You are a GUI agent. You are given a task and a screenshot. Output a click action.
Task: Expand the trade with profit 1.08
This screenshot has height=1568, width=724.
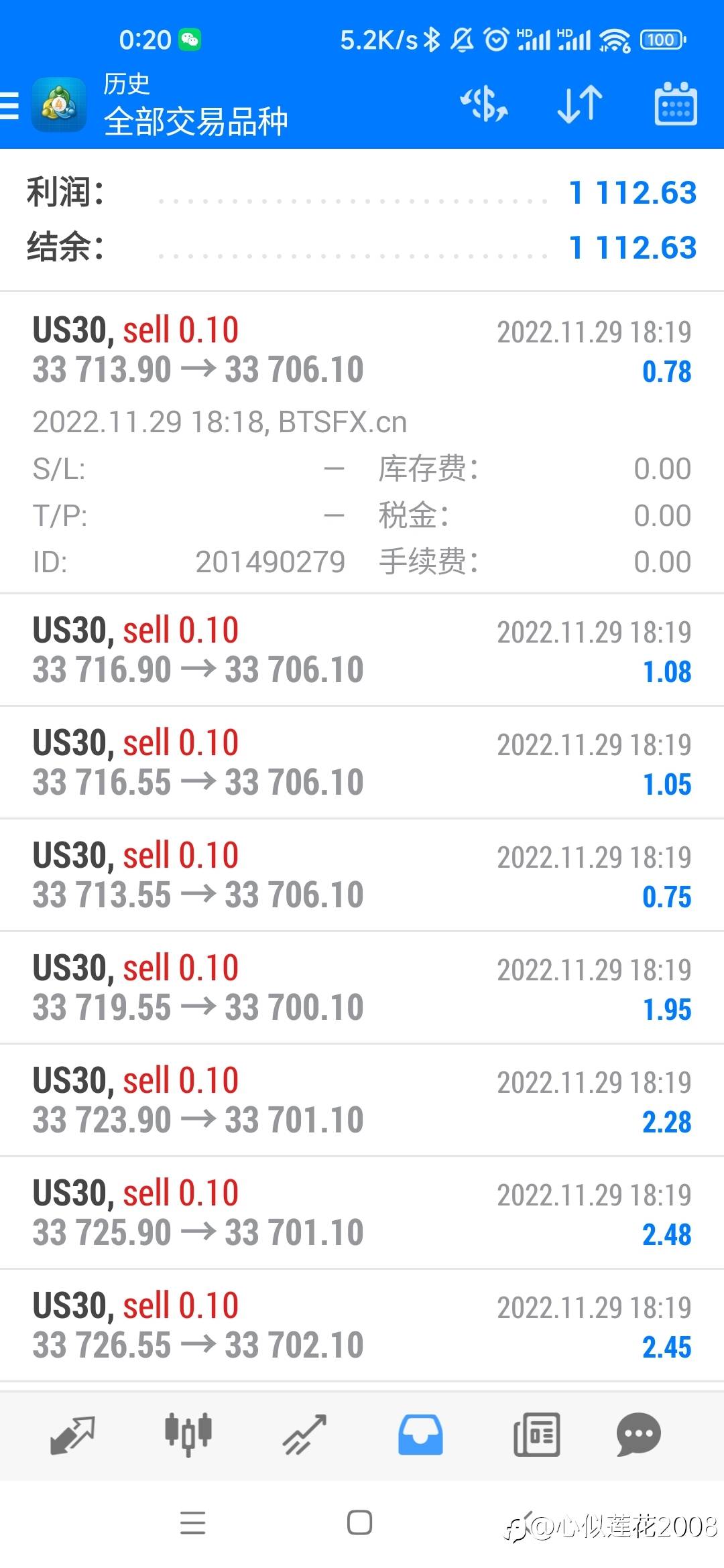tap(362, 650)
